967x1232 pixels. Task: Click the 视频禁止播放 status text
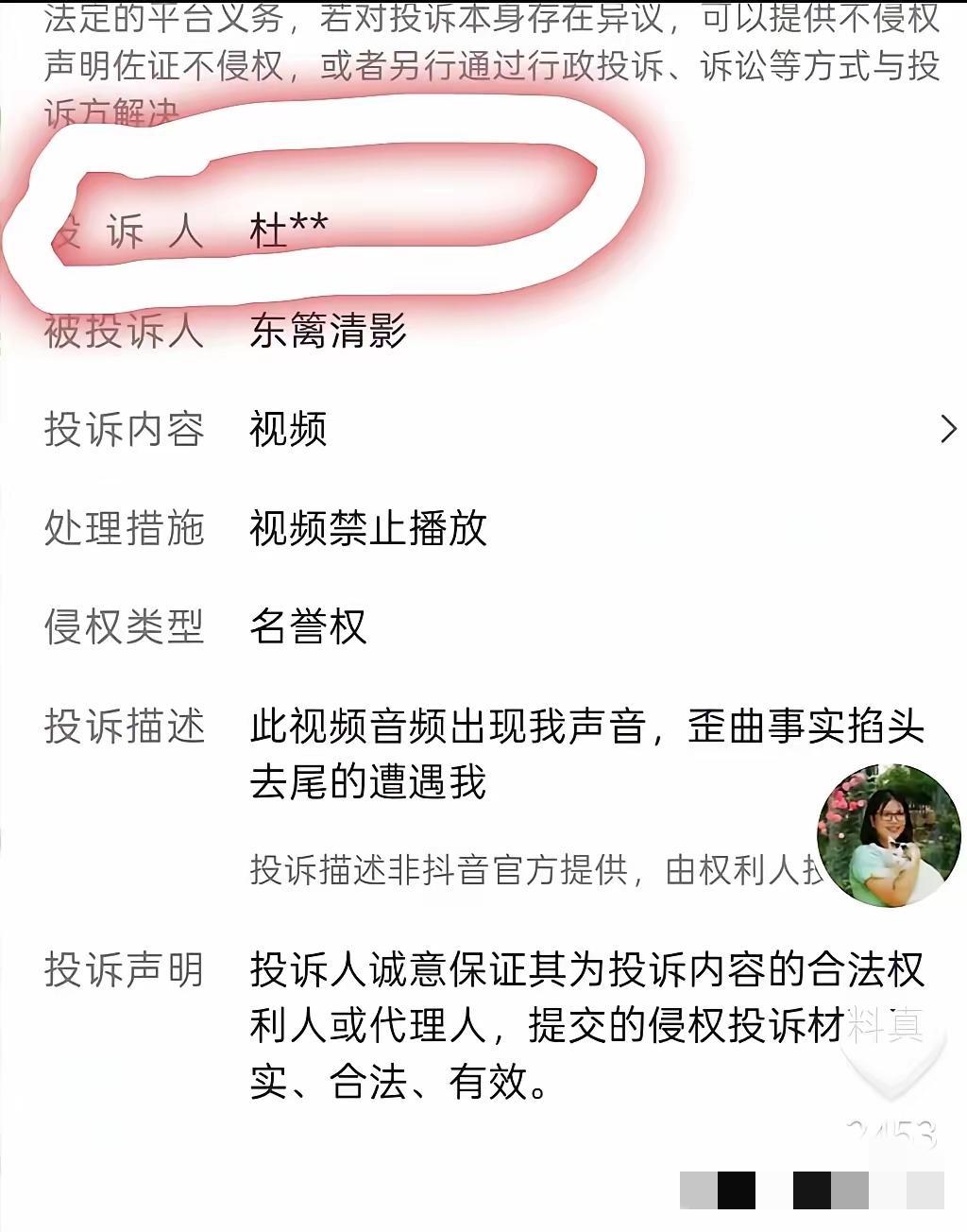367,530
